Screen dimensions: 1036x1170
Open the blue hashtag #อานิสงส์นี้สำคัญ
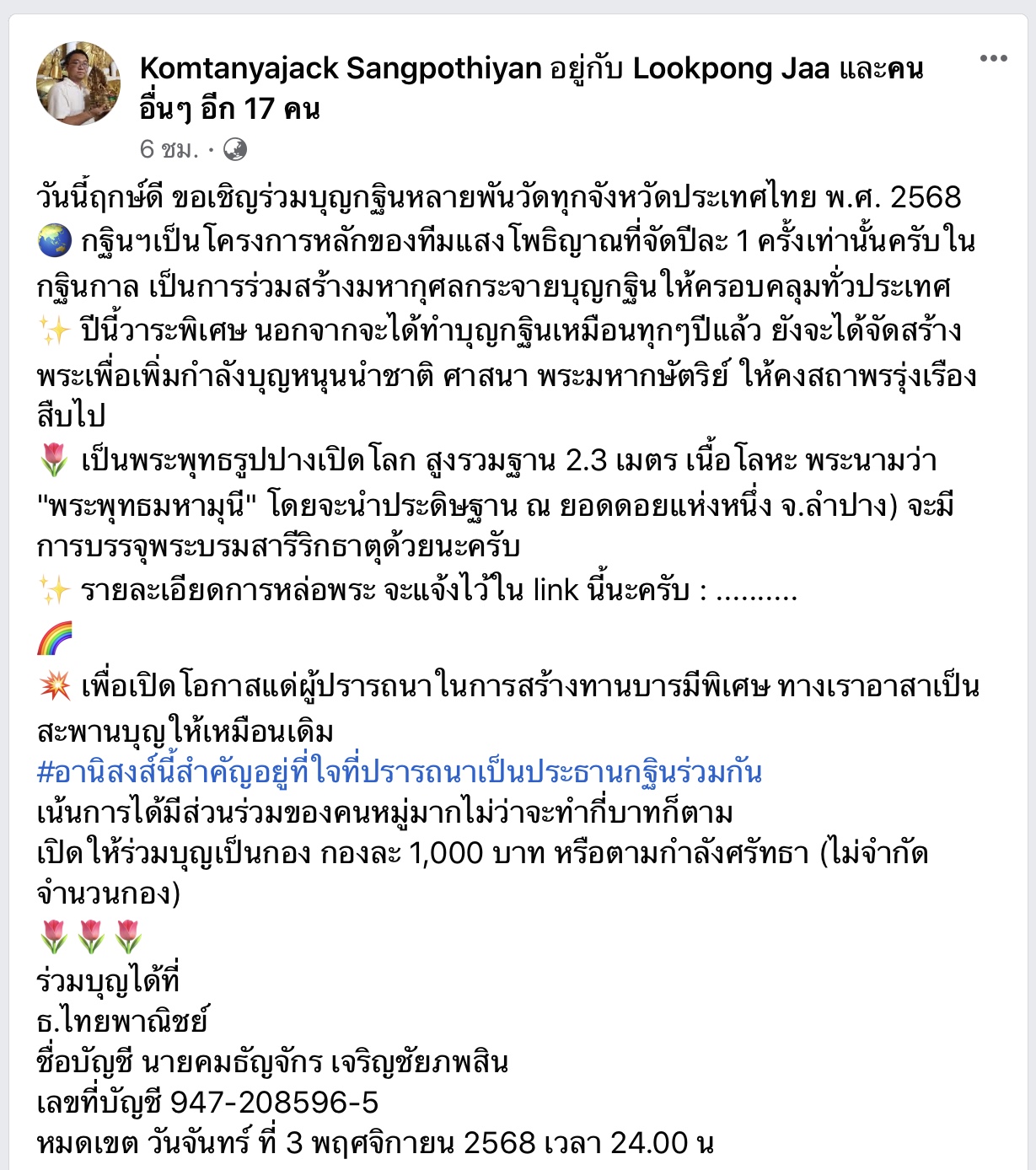coord(400,771)
